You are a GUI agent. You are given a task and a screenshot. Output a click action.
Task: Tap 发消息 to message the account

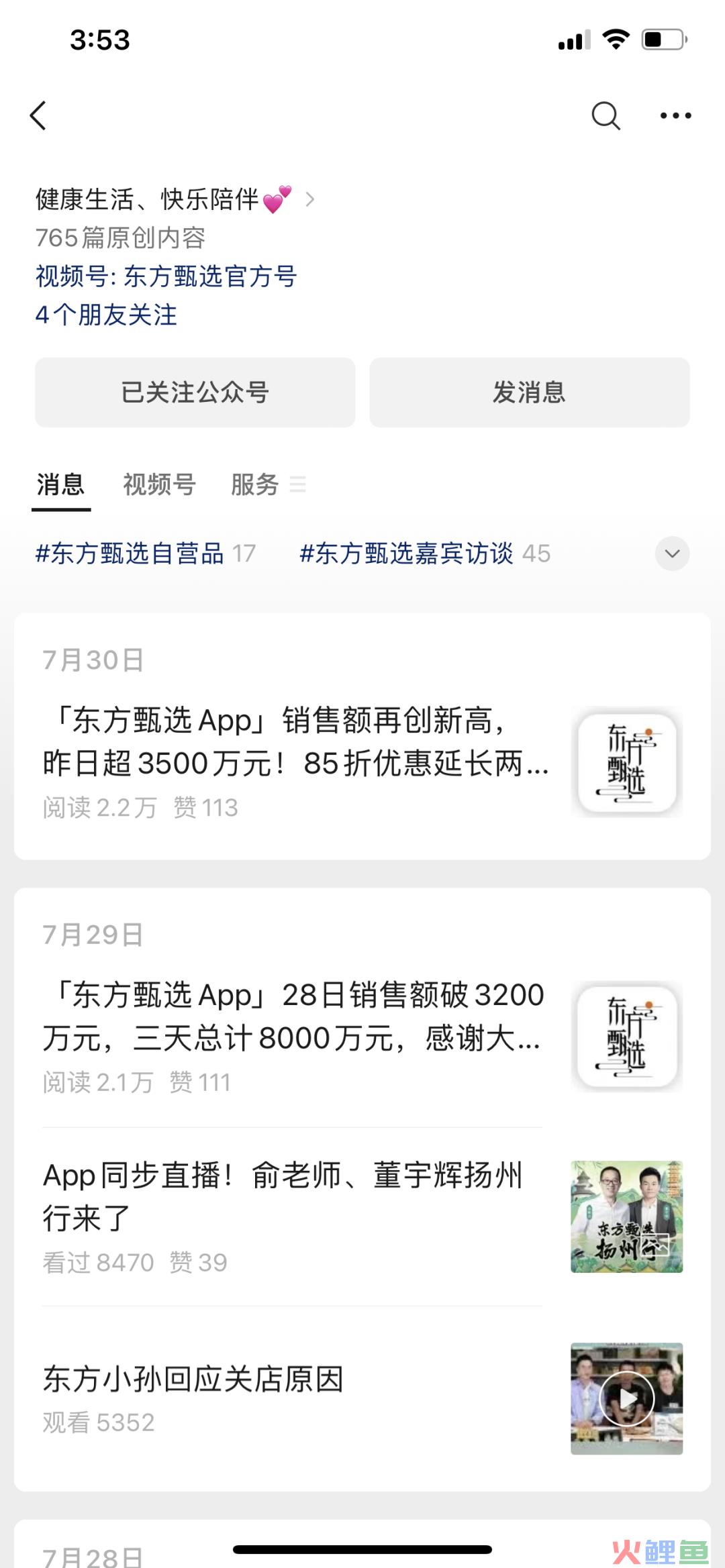pyautogui.click(x=529, y=393)
